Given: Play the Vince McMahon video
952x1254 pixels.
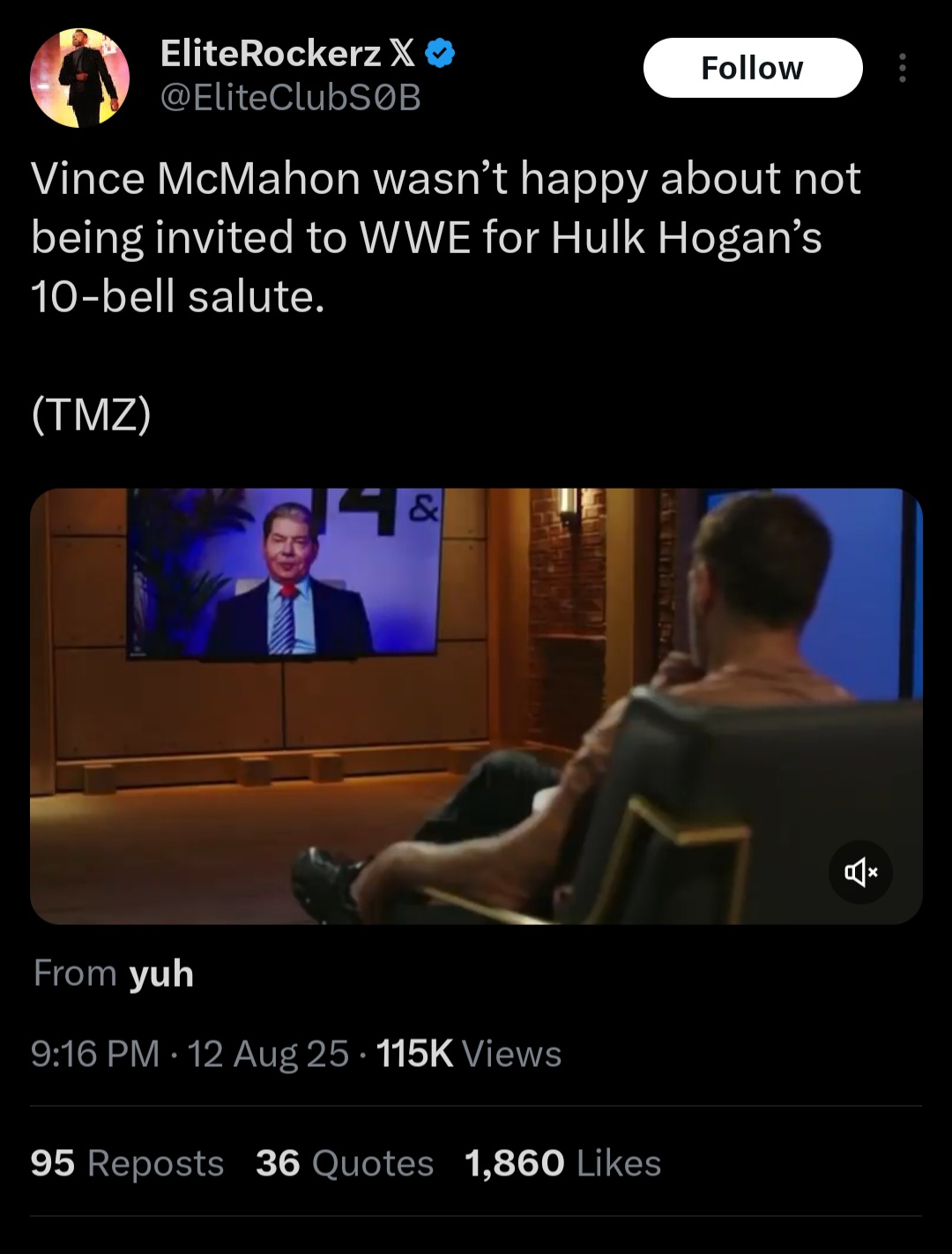Looking at the screenshot, I should pos(476,705).
